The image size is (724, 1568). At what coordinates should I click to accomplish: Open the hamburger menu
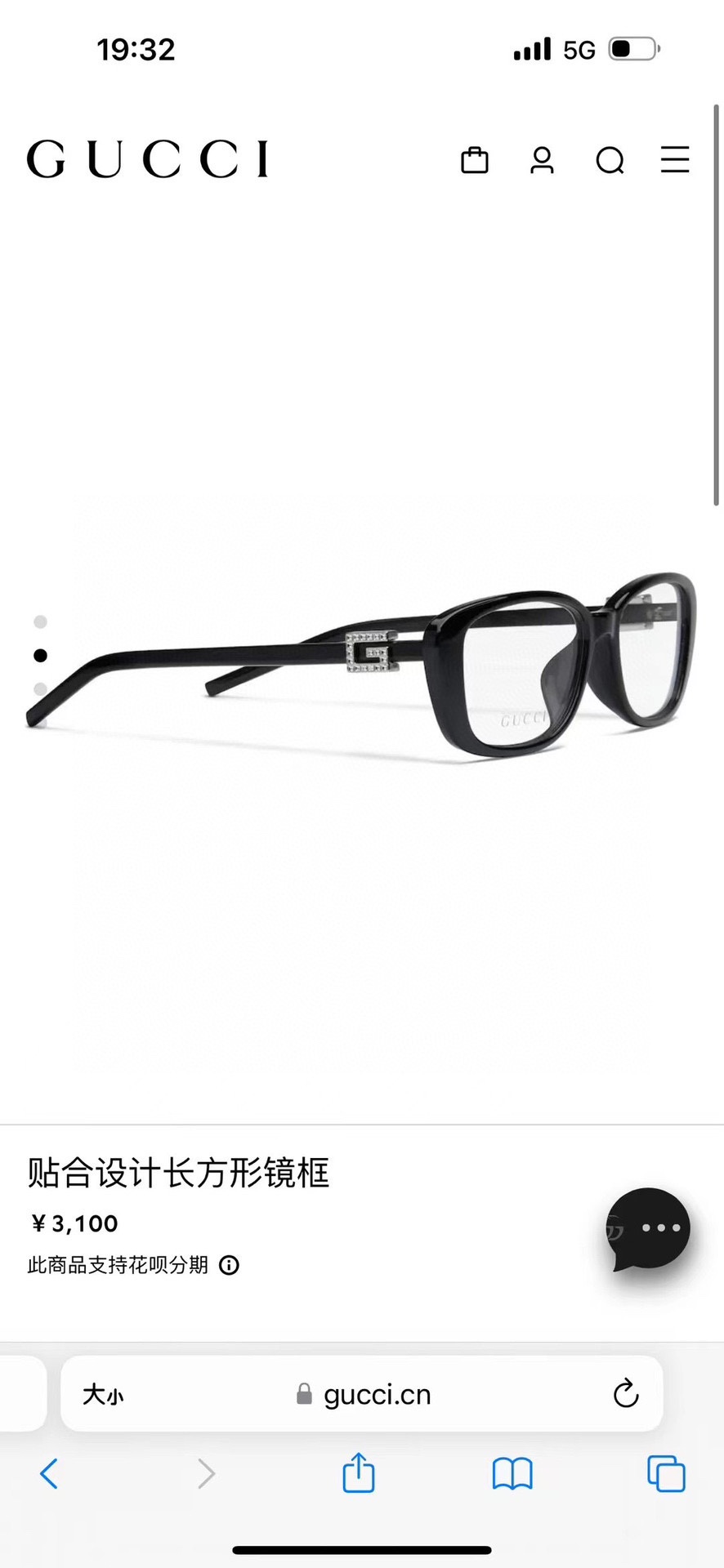pos(675,160)
